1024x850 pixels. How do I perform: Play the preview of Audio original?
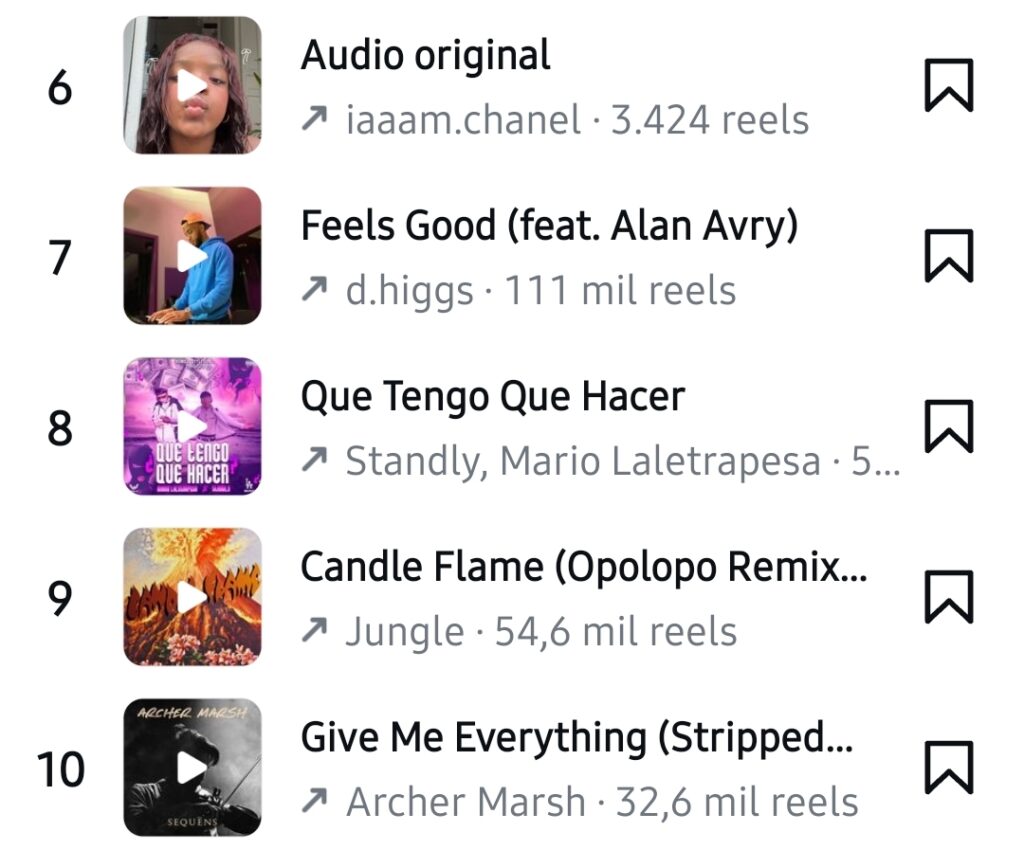tap(192, 86)
